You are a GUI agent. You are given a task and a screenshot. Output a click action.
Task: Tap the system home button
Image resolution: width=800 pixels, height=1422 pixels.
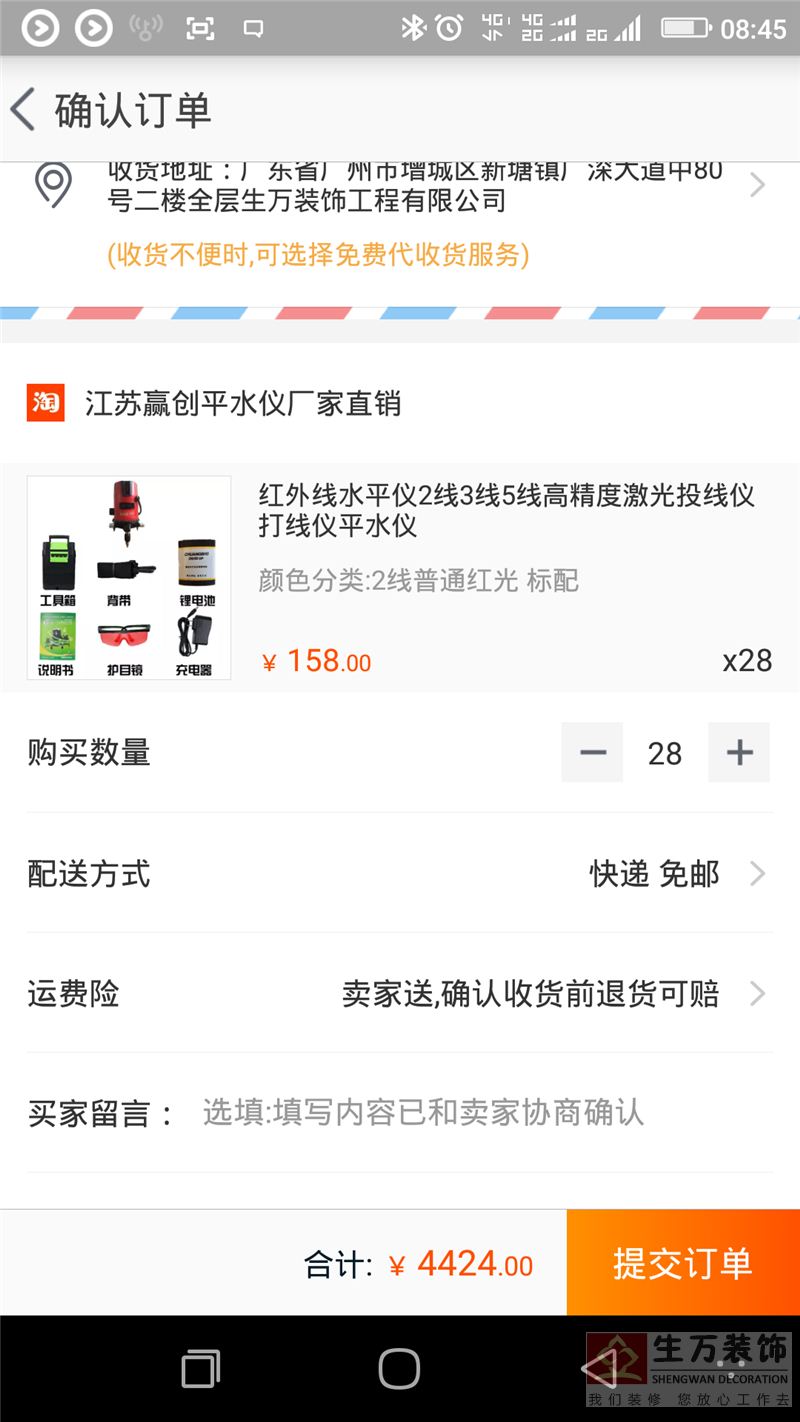[399, 1369]
